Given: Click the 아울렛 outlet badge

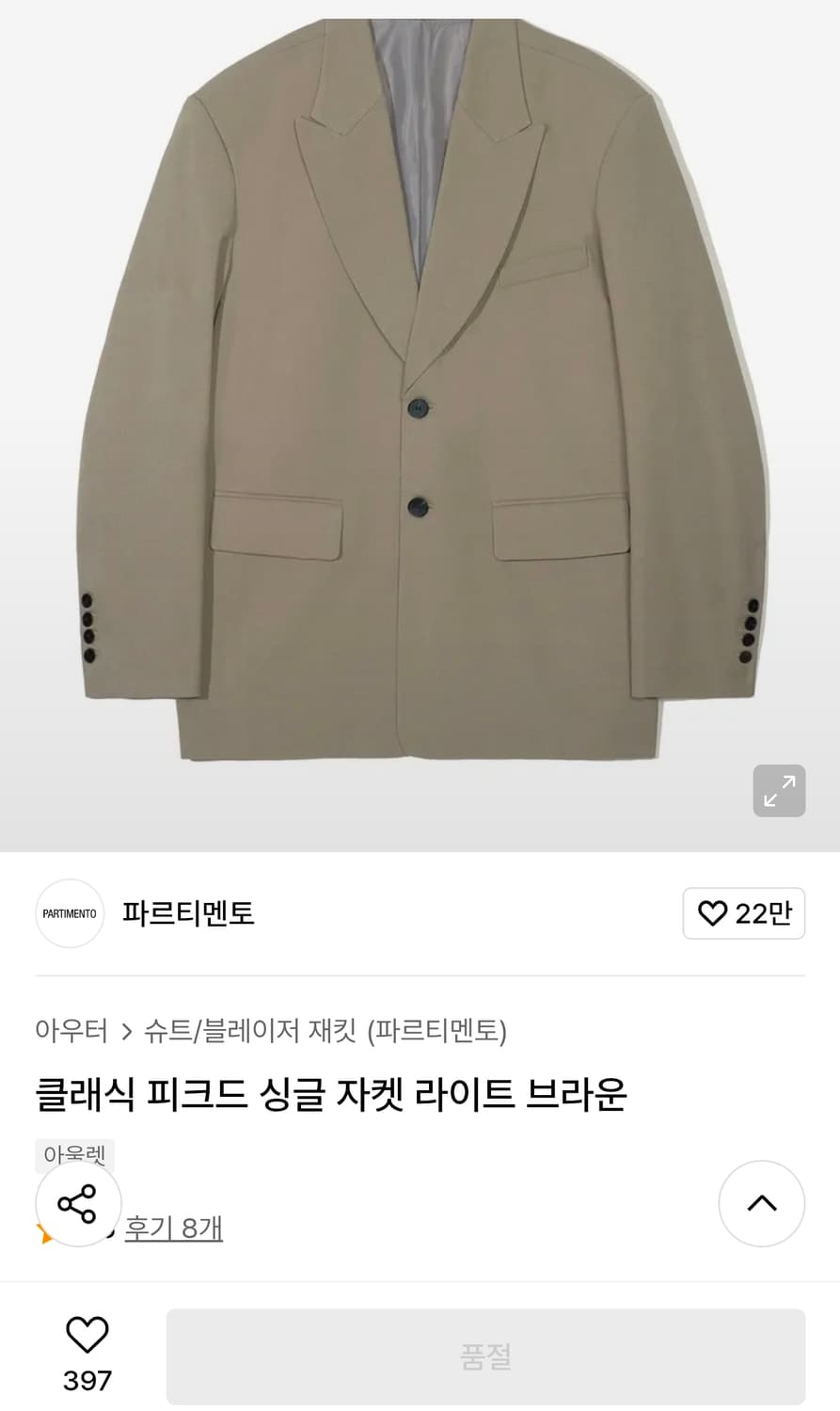Looking at the screenshot, I should (x=75, y=1155).
